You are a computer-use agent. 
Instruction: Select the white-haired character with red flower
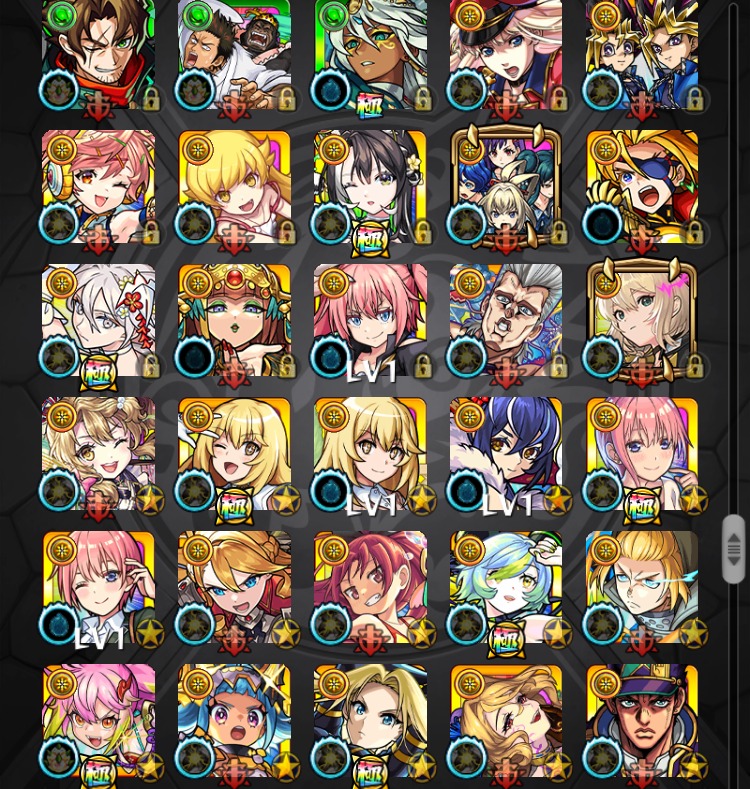click(x=98, y=320)
